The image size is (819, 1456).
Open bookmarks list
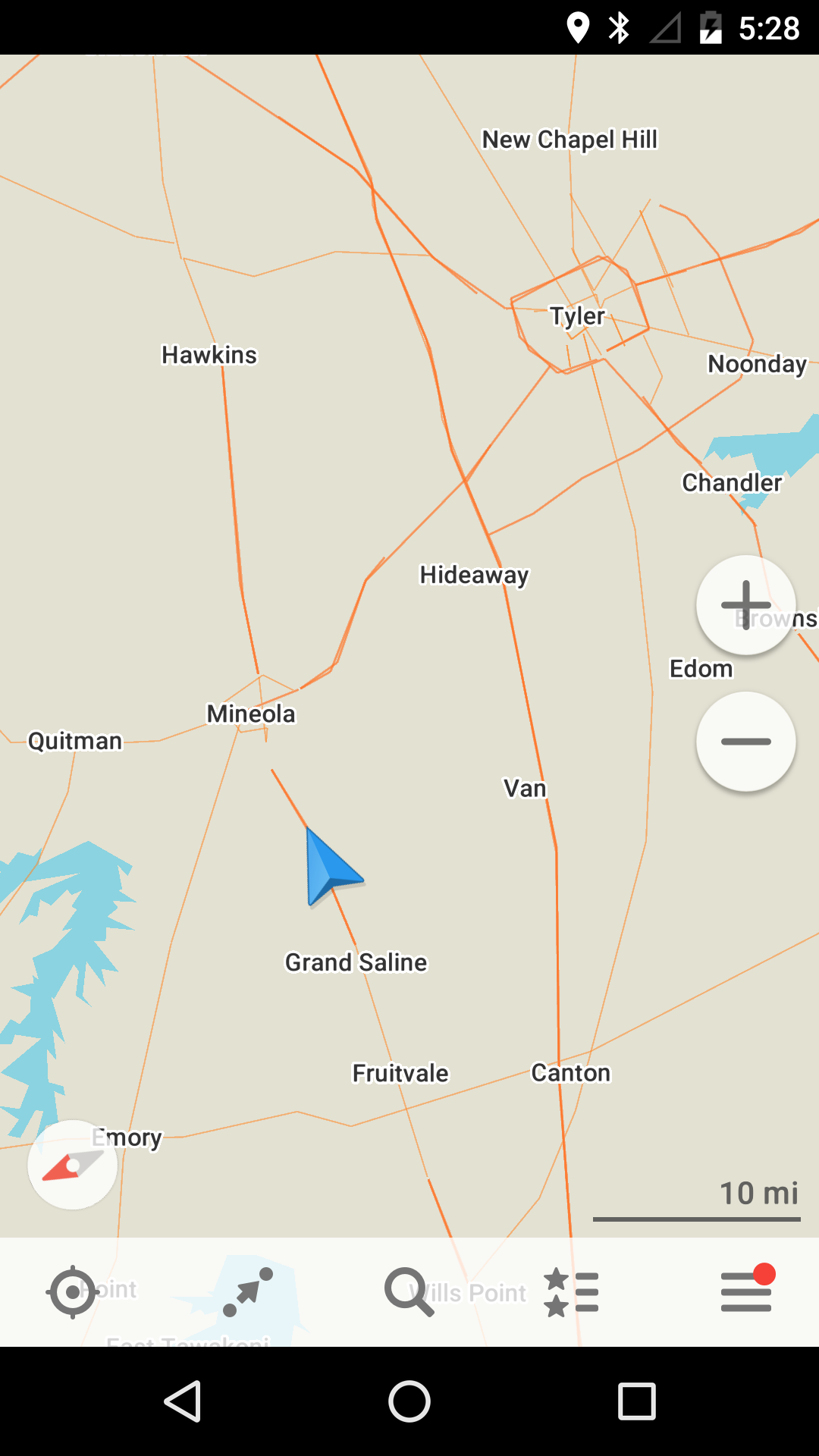click(x=571, y=1291)
